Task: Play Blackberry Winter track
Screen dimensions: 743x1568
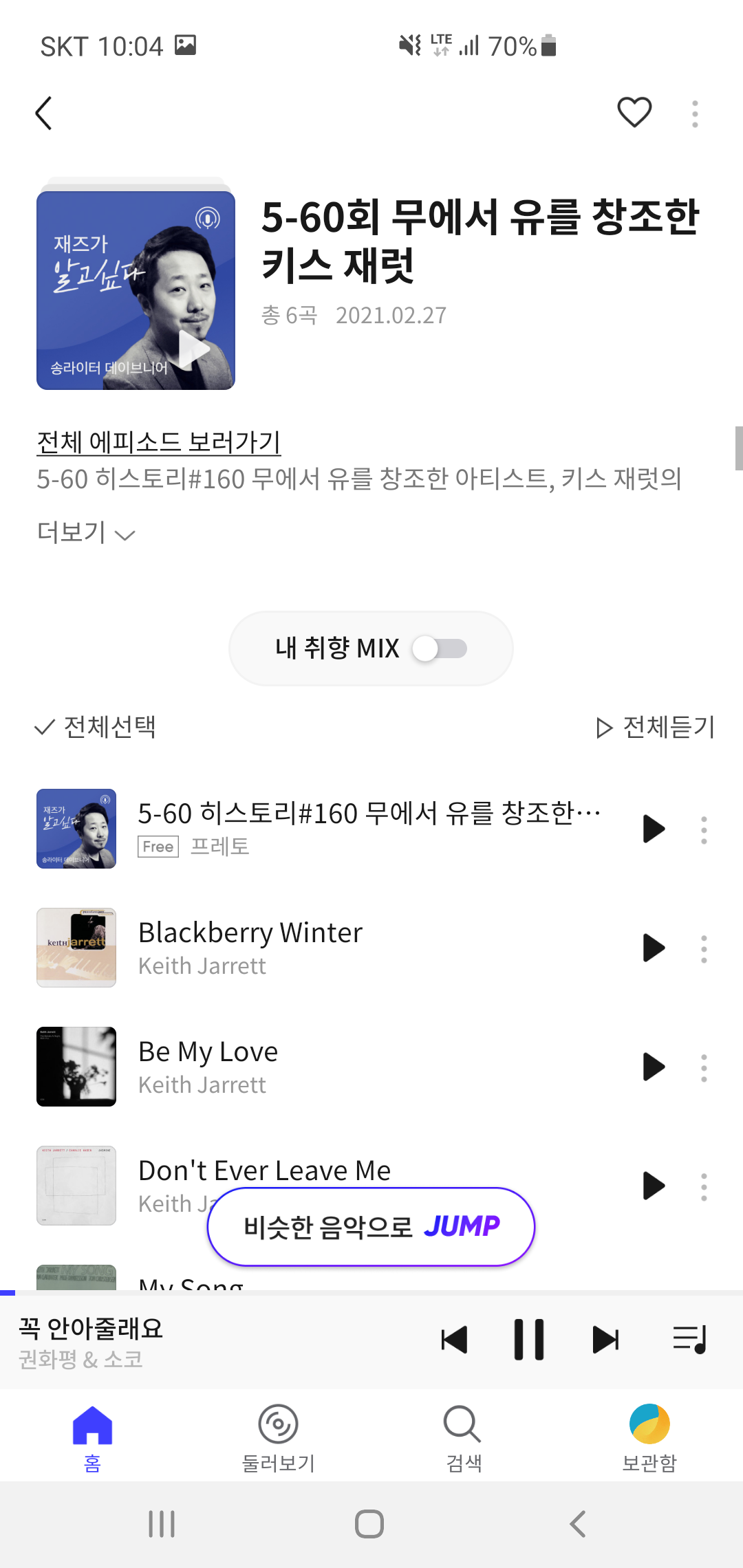Action: (x=654, y=948)
